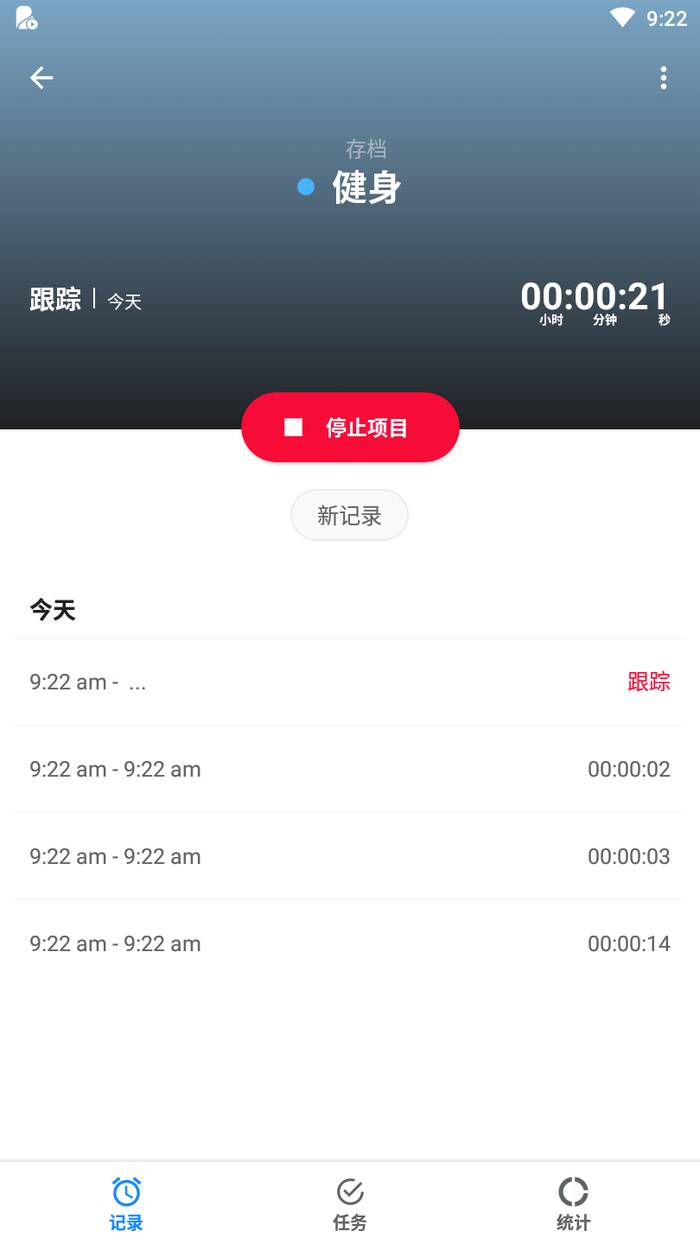Add a new record via 新记录
Screen dimensions: 700x1244
pos(349,516)
